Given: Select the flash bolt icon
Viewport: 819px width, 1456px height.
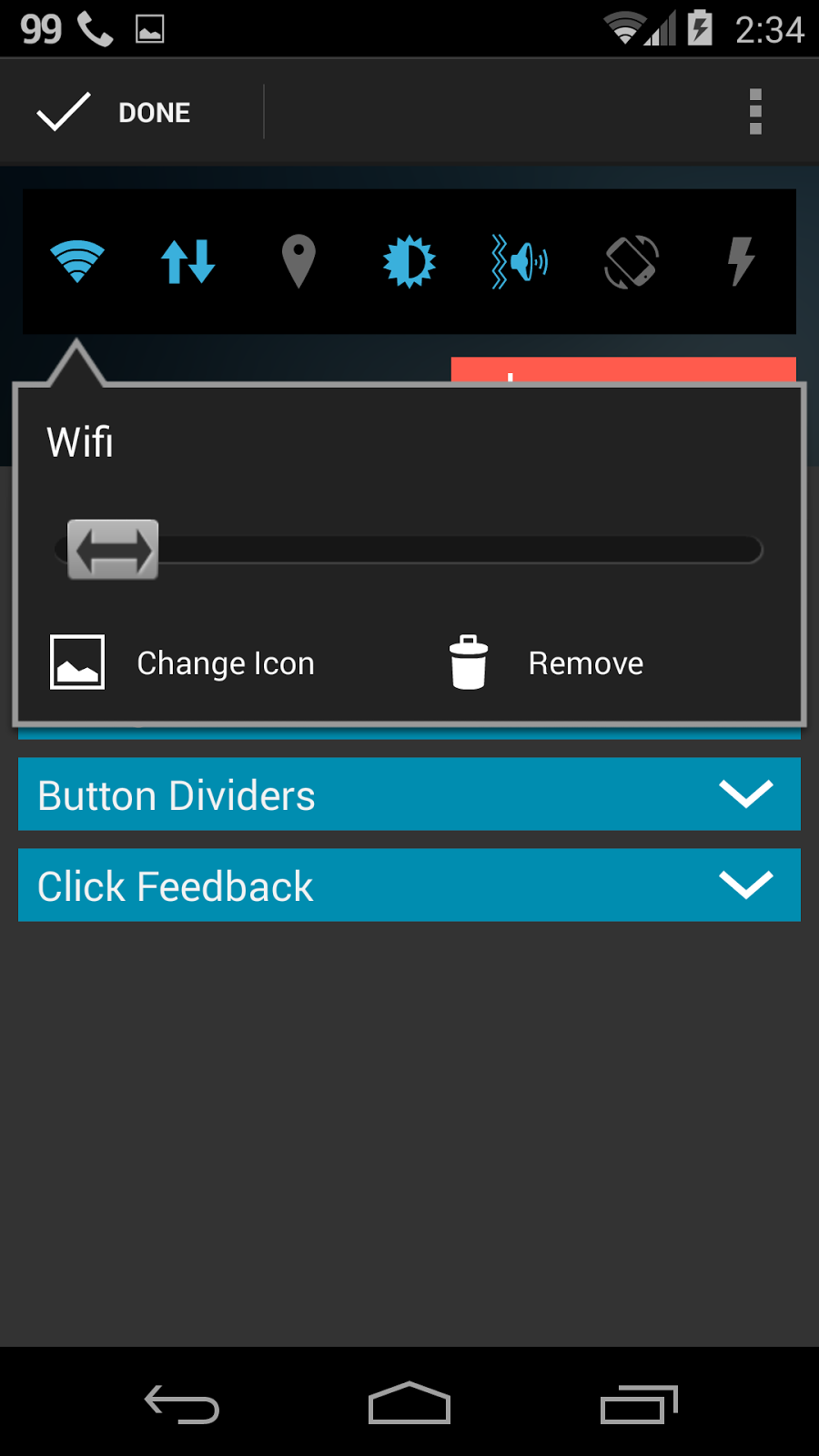Looking at the screenshot, I should (742, 261).
